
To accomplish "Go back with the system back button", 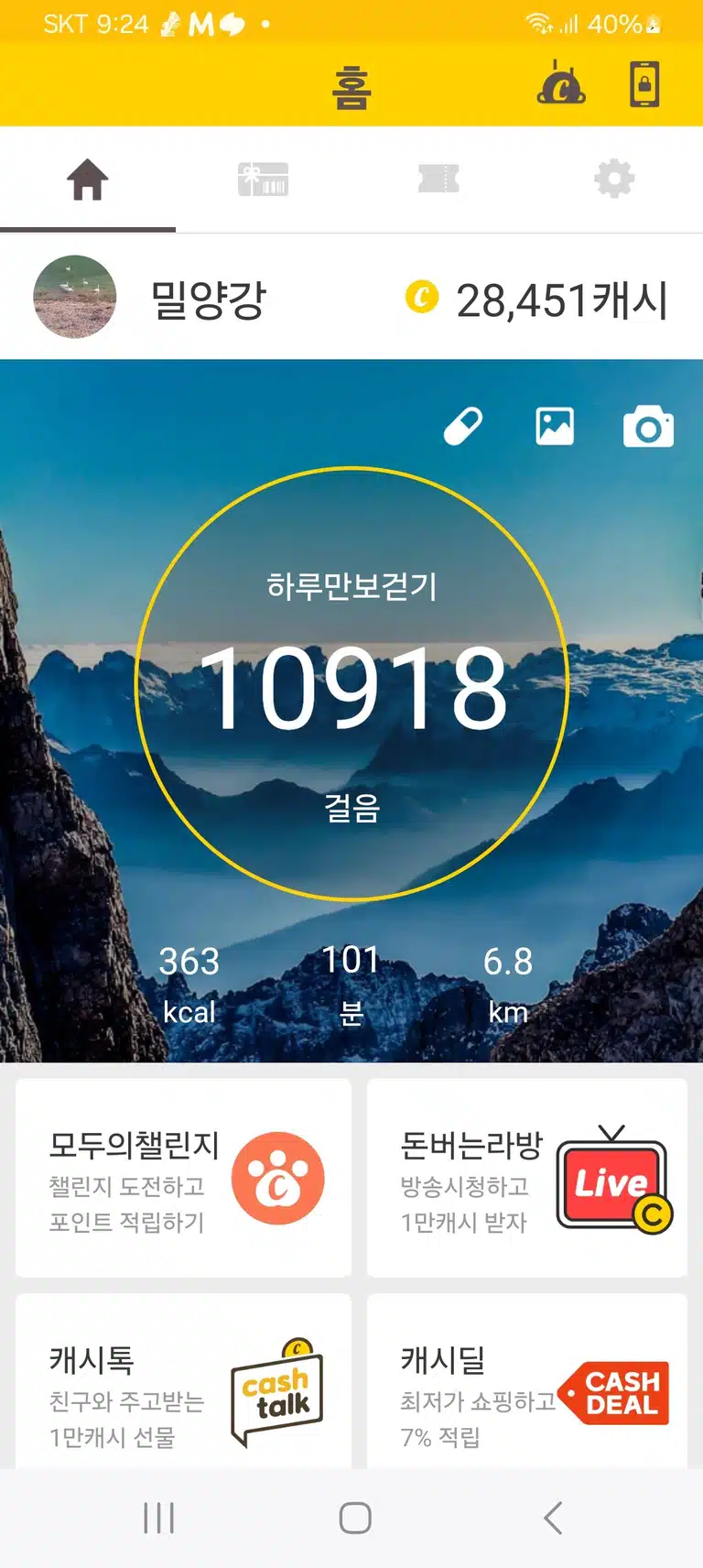I will 553,1518.
